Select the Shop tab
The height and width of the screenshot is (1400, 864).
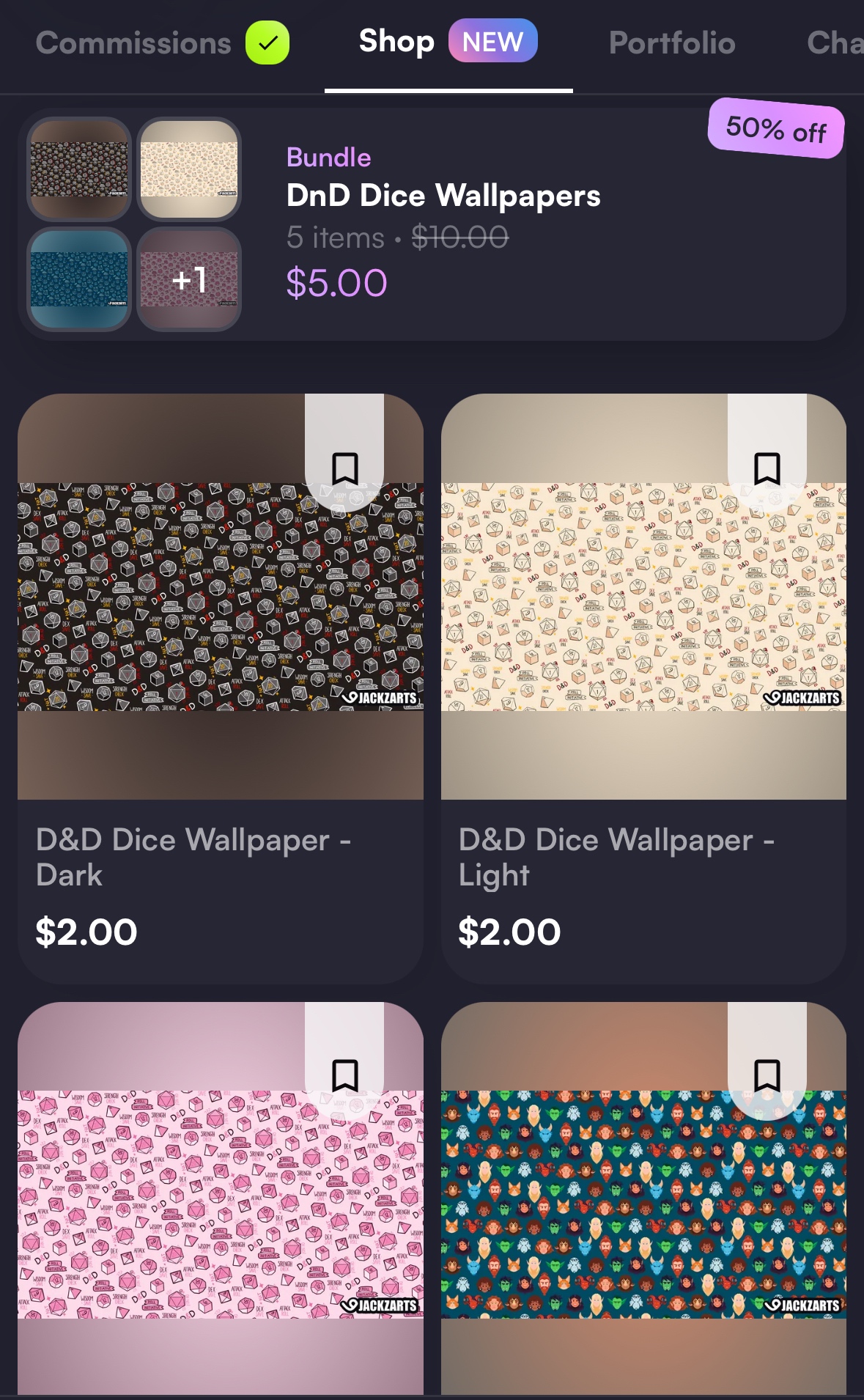coord(396,42)
